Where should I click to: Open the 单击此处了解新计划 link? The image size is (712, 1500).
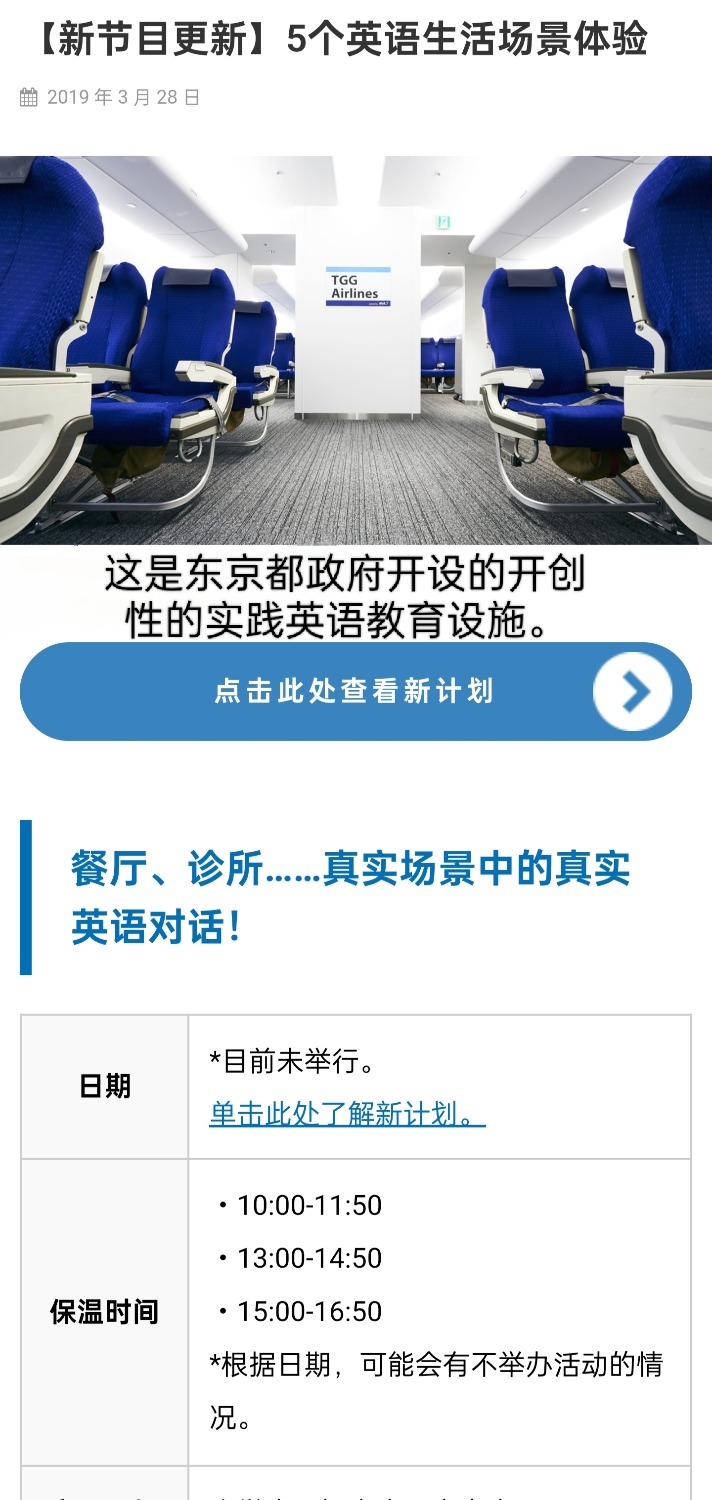click(x=347, y=1113)
